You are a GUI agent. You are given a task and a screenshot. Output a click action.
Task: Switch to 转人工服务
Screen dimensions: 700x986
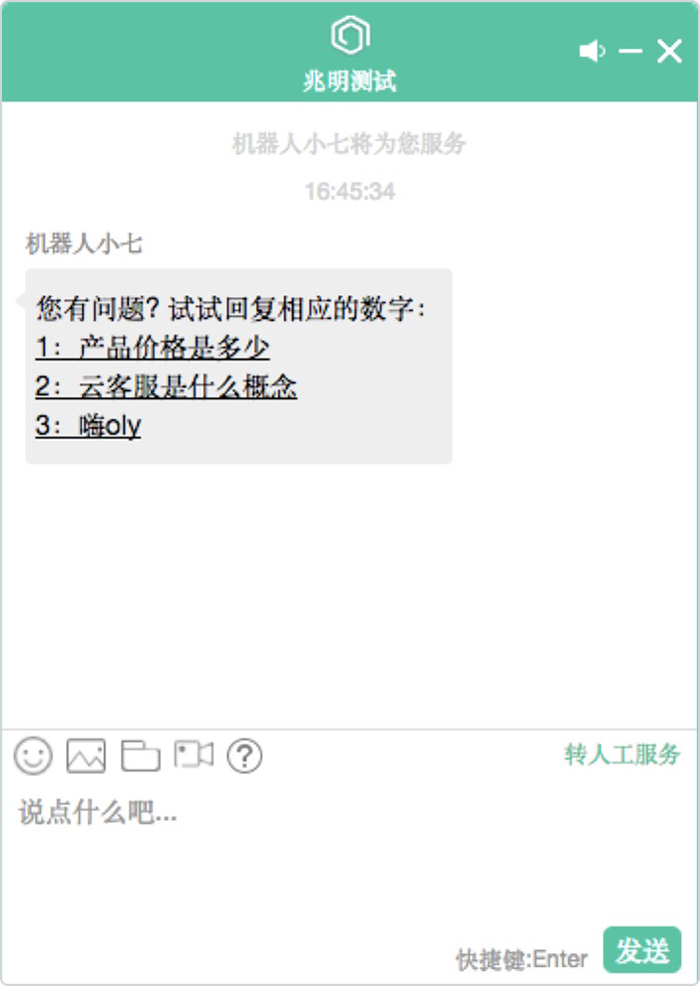622,755
